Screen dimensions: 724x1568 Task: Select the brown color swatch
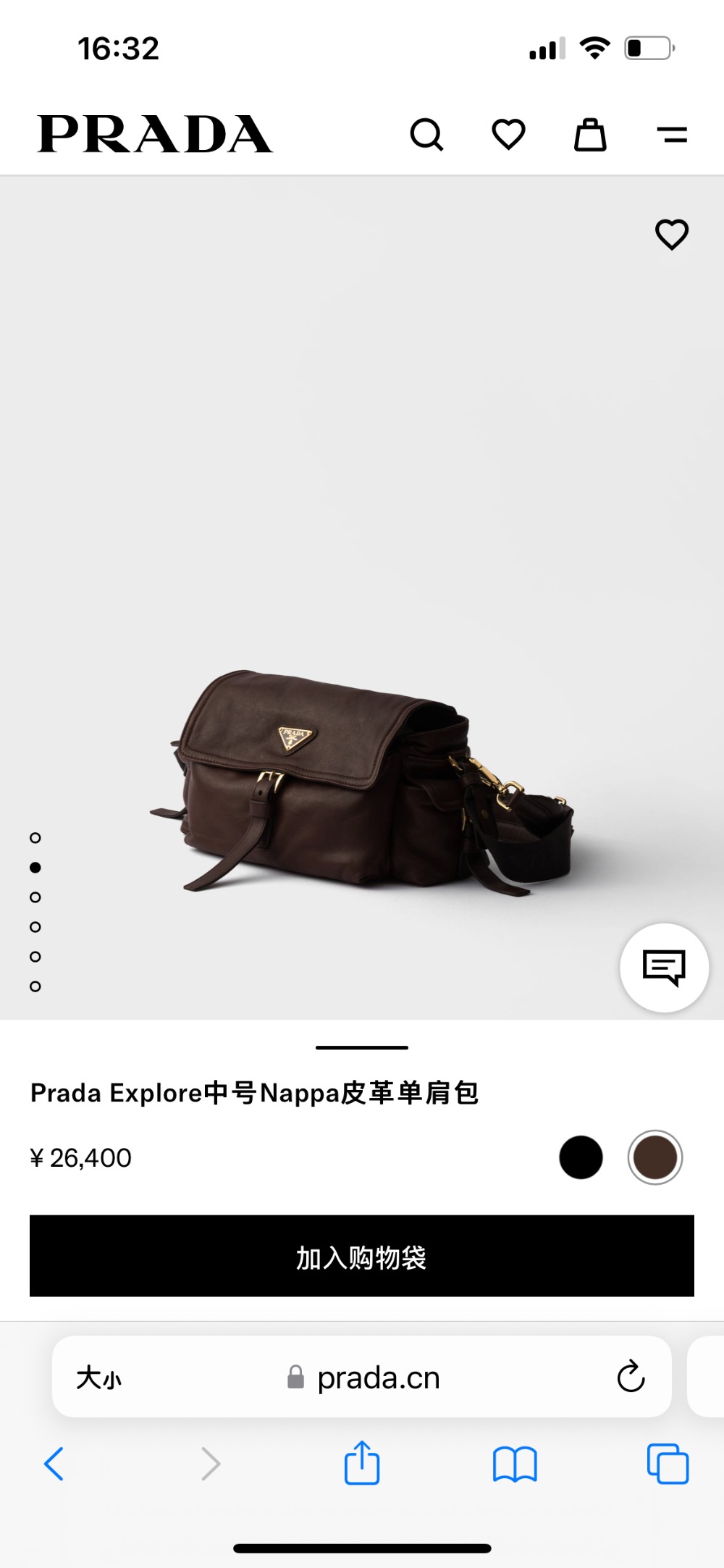tap(655, 1157)
